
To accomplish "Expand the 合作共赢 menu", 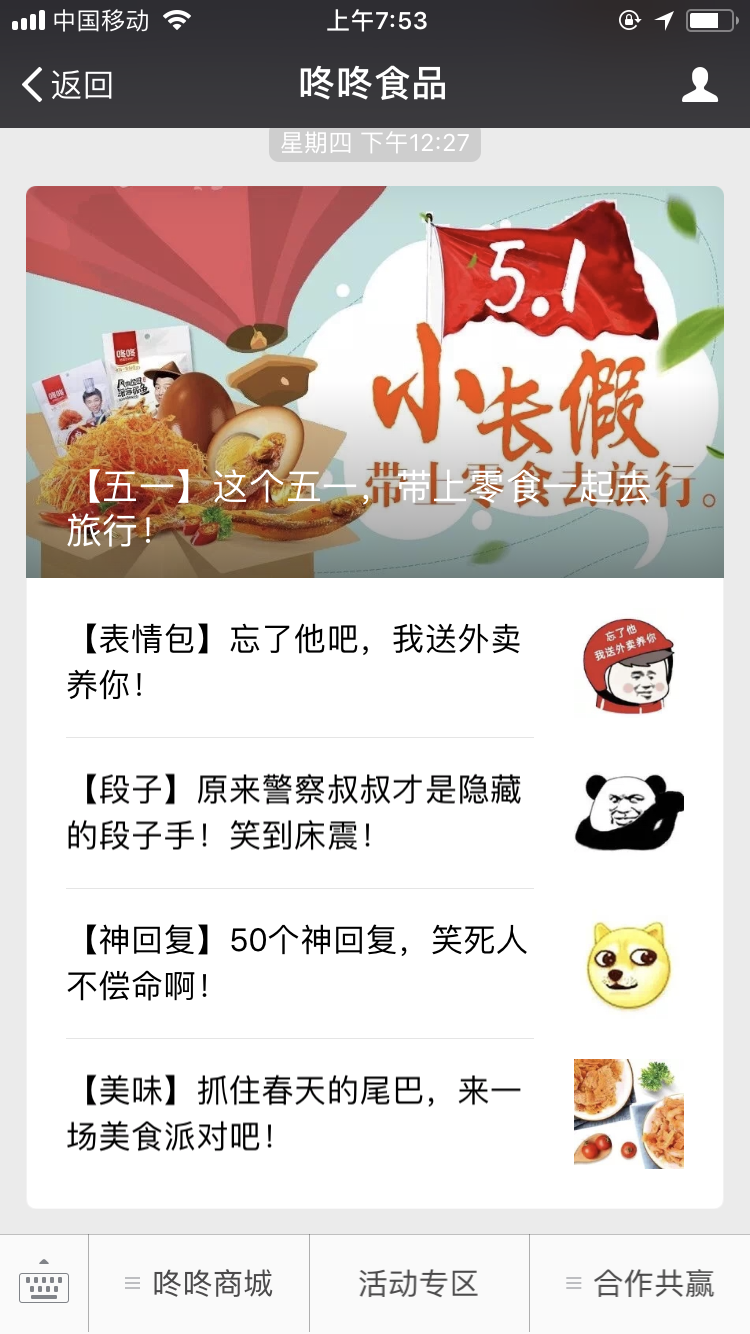I will coord(640,1284).
